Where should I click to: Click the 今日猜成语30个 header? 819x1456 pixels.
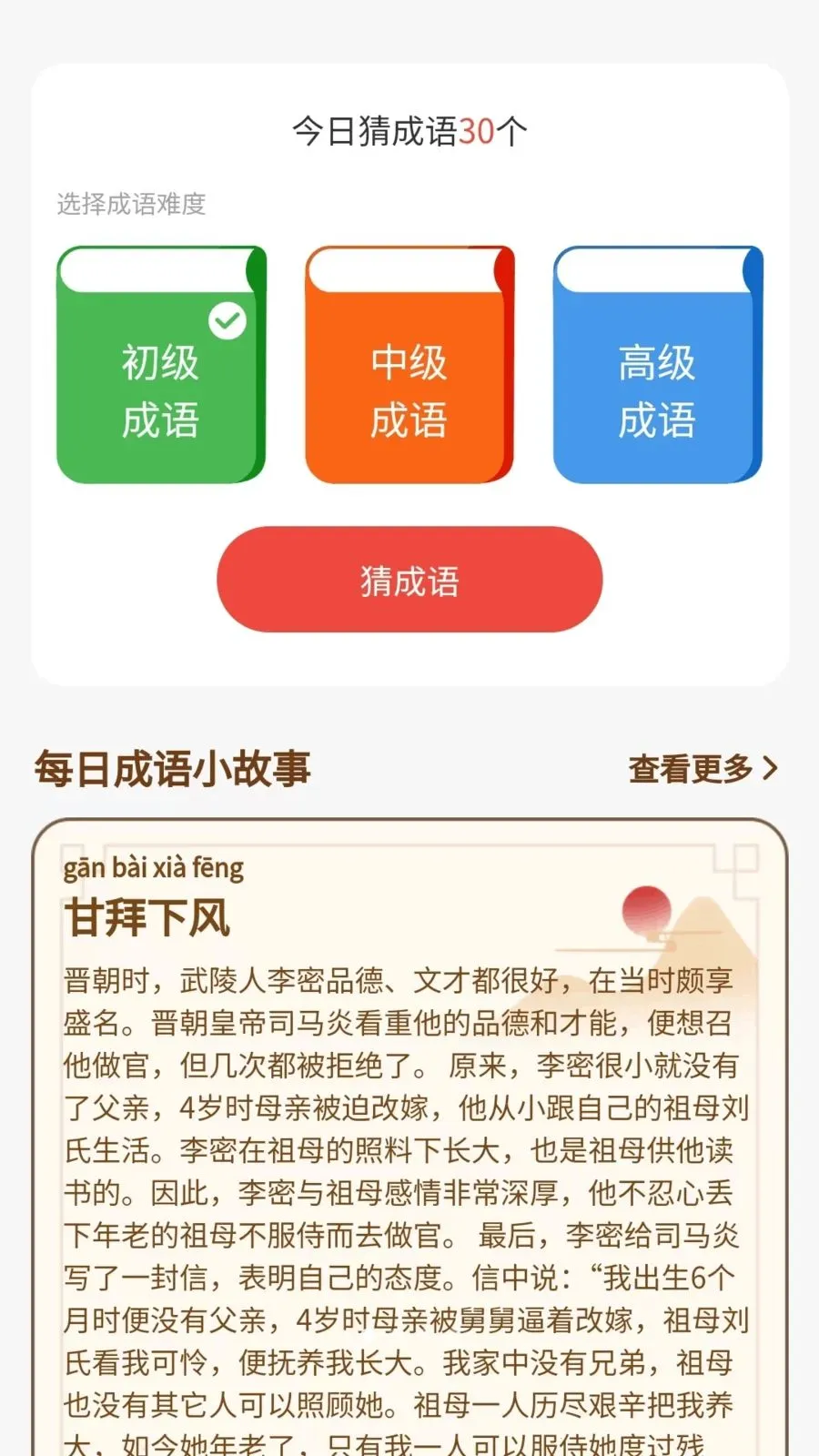pos(409,129)
